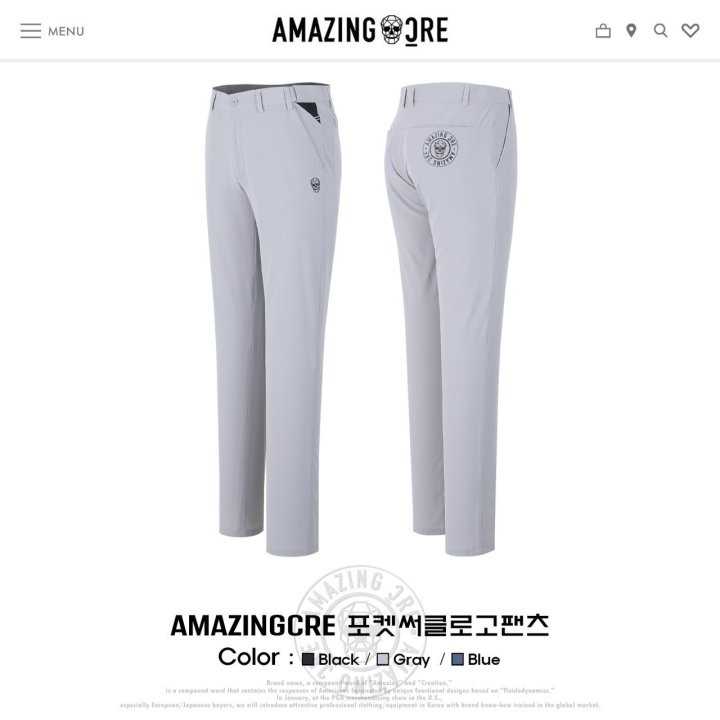Open the shopping bag
The height and width of the screenshot is (720, 720).
(603, 31)
